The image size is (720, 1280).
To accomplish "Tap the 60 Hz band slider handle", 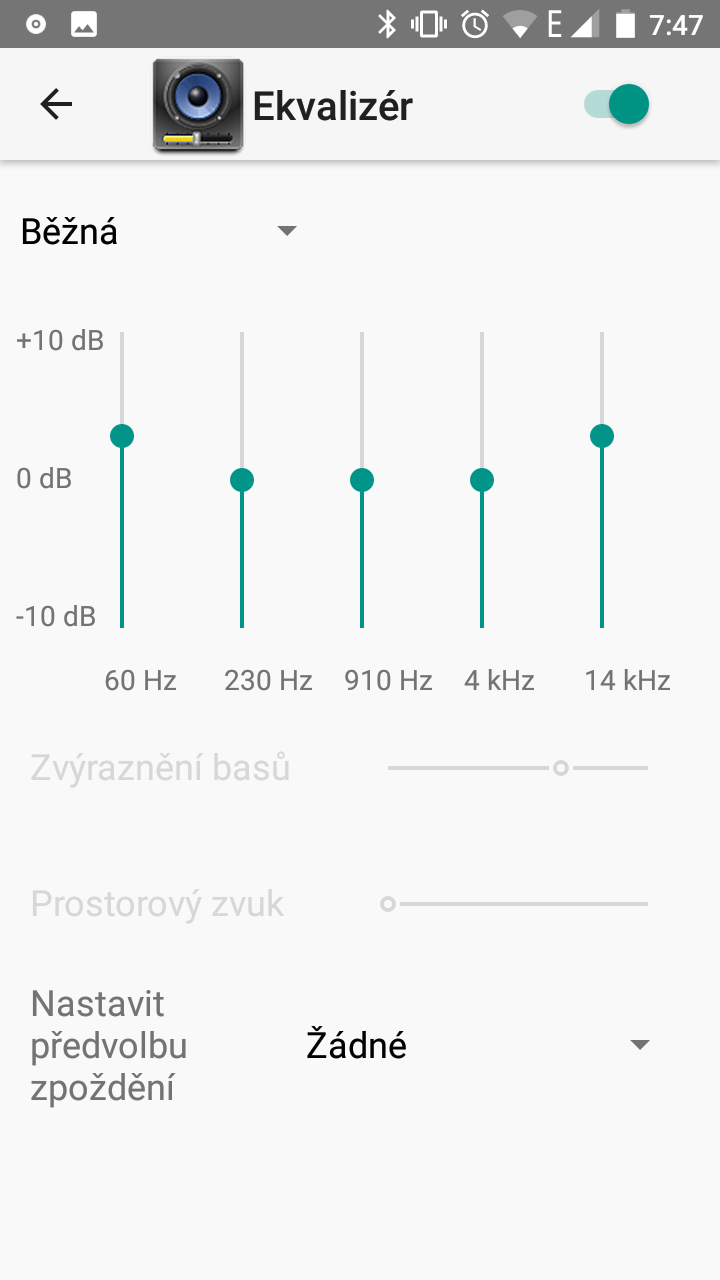I will (122, 435).
